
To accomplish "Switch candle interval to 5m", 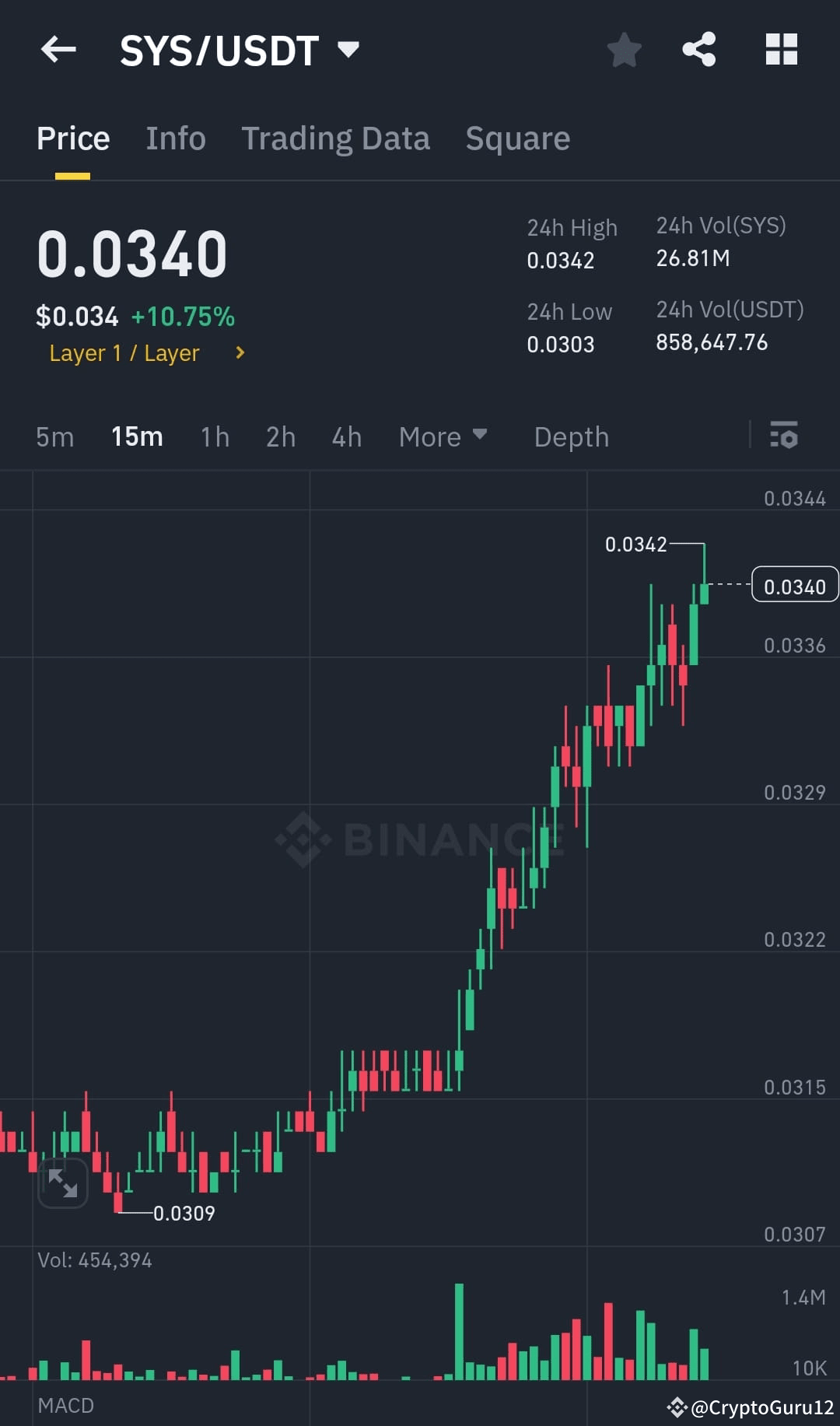I will pyautogui.click(x=54, y=436).
